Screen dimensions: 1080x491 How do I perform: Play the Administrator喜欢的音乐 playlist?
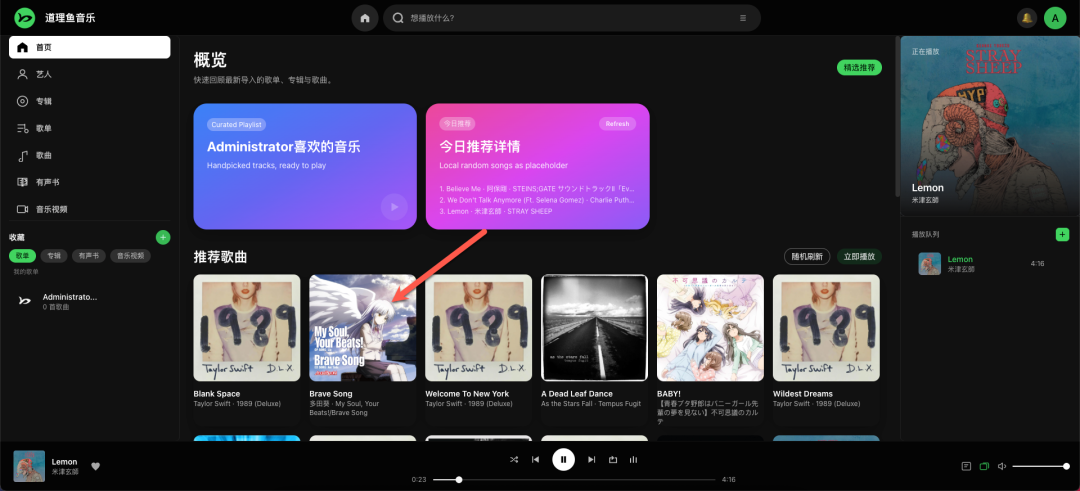pos(394,207)
